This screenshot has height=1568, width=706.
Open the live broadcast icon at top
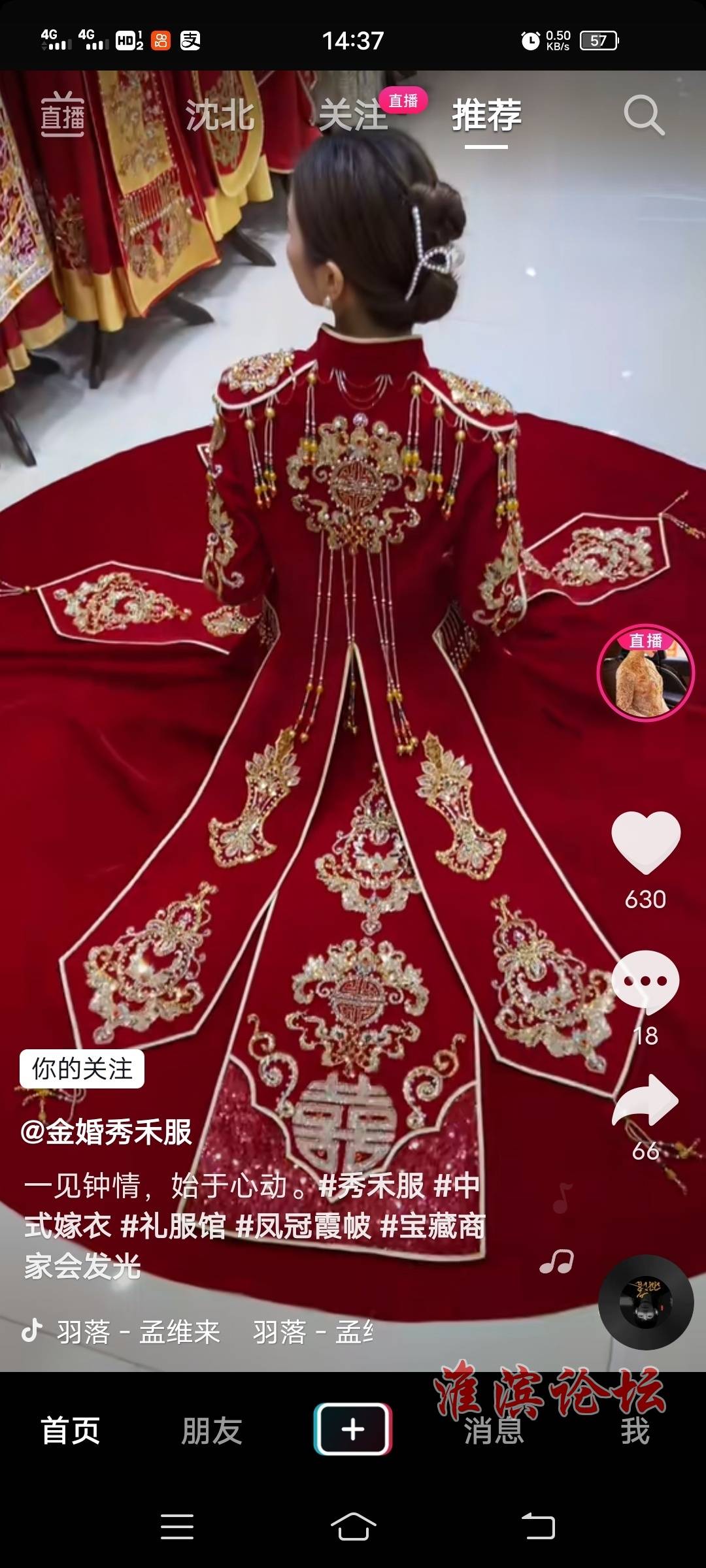[63, 116]
